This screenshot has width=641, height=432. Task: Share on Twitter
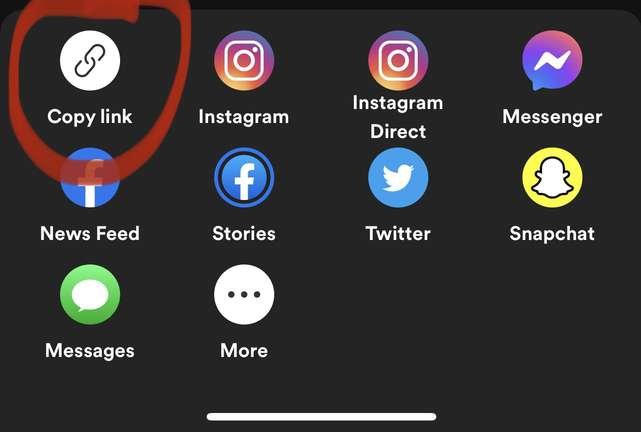(x=398, y=178)
